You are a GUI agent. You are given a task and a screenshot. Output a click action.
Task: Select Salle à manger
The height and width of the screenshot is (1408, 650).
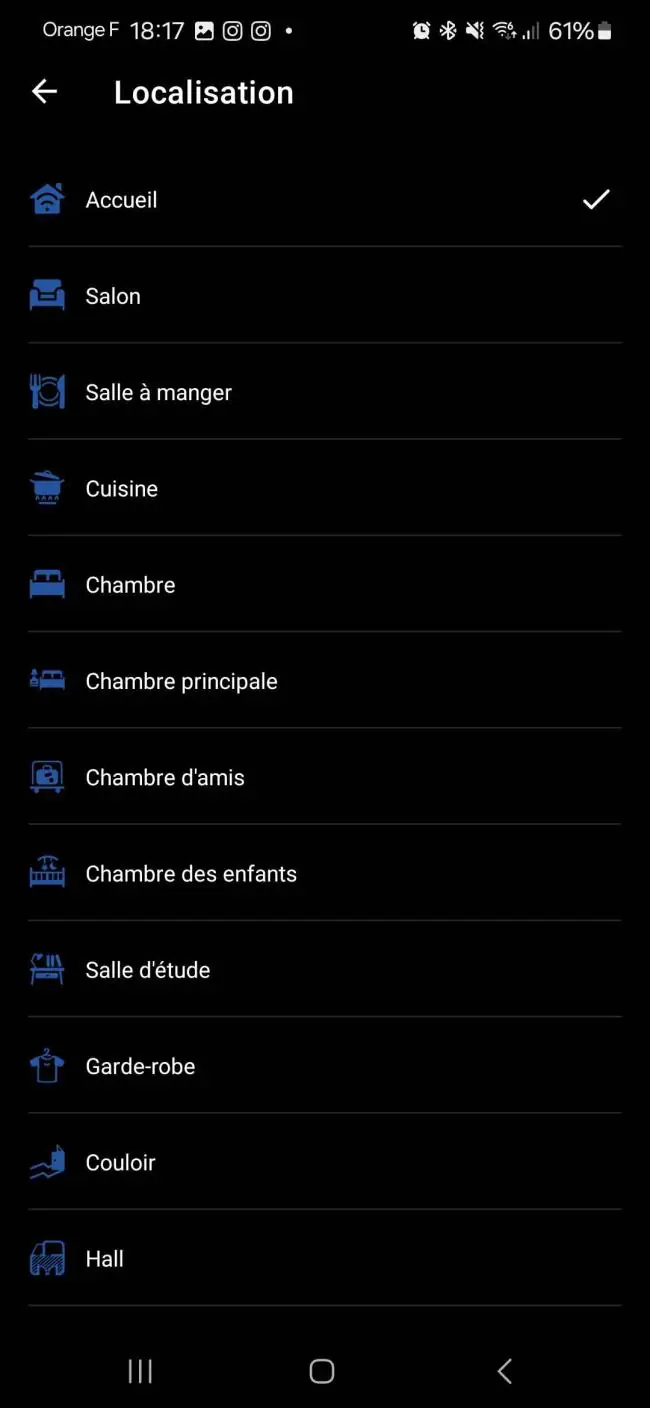click(325, 391)
